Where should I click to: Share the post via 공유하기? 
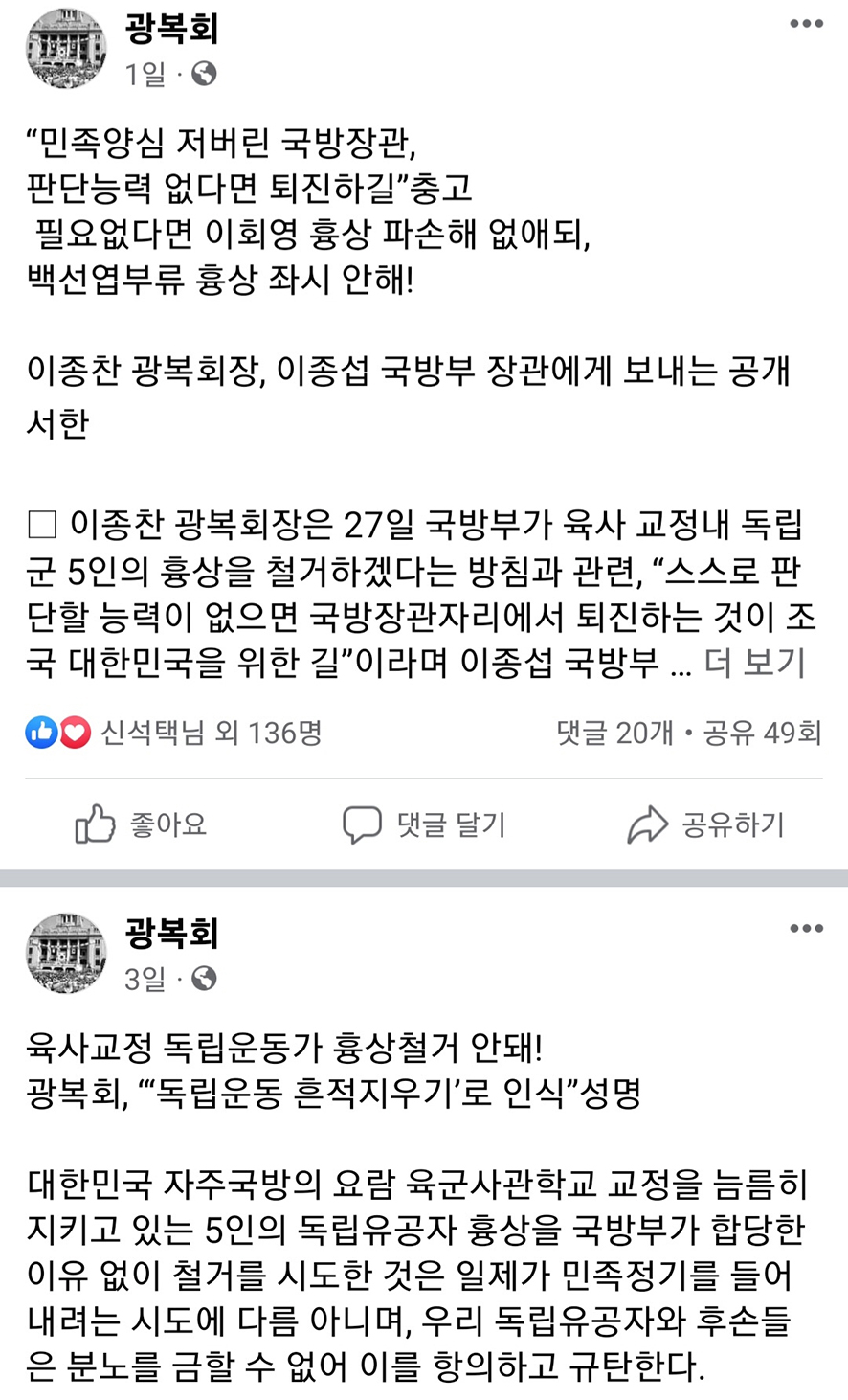tap(705, 824)
